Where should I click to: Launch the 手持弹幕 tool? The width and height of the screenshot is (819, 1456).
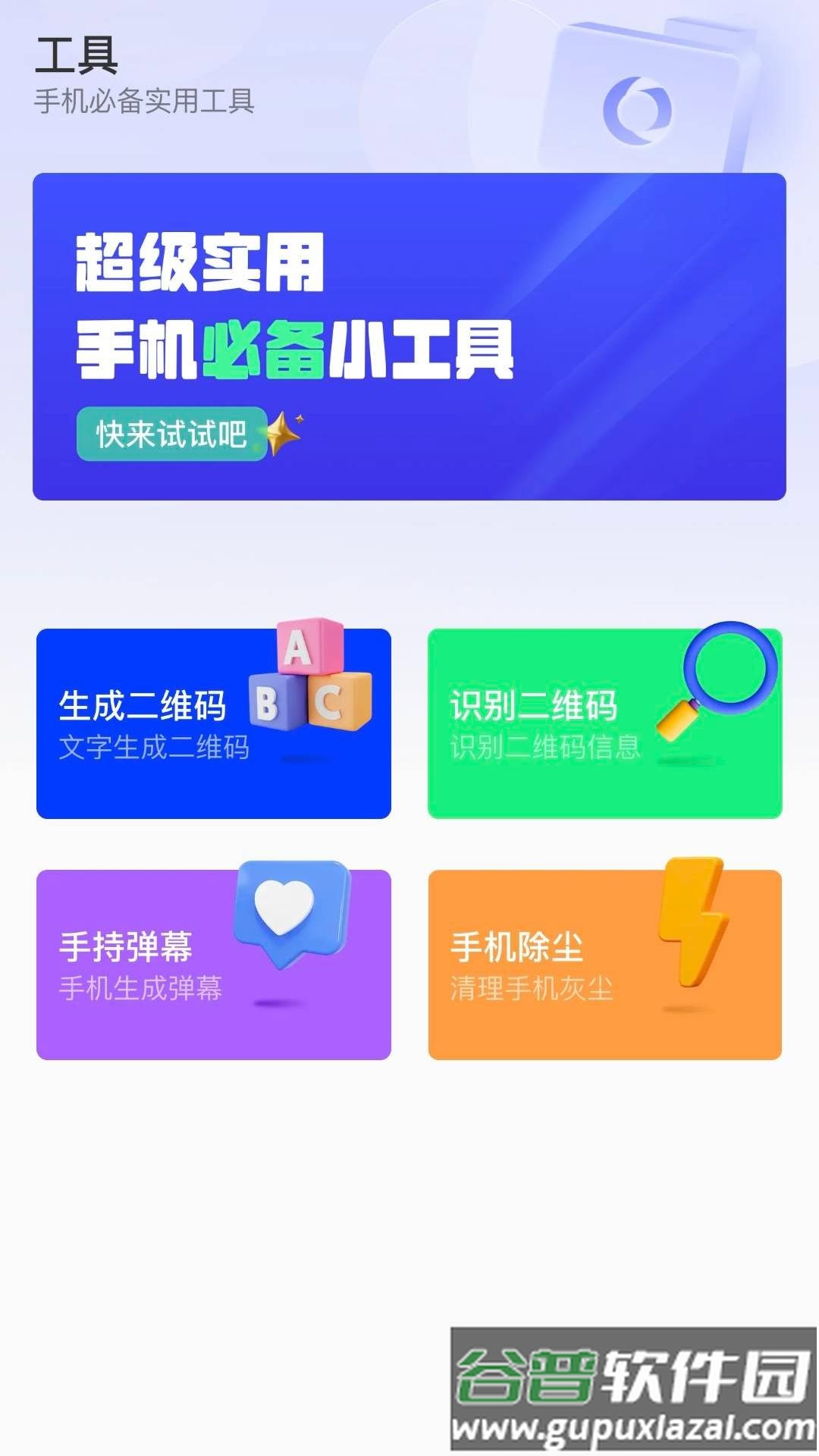pyautogui.click(x=213, y=965)
